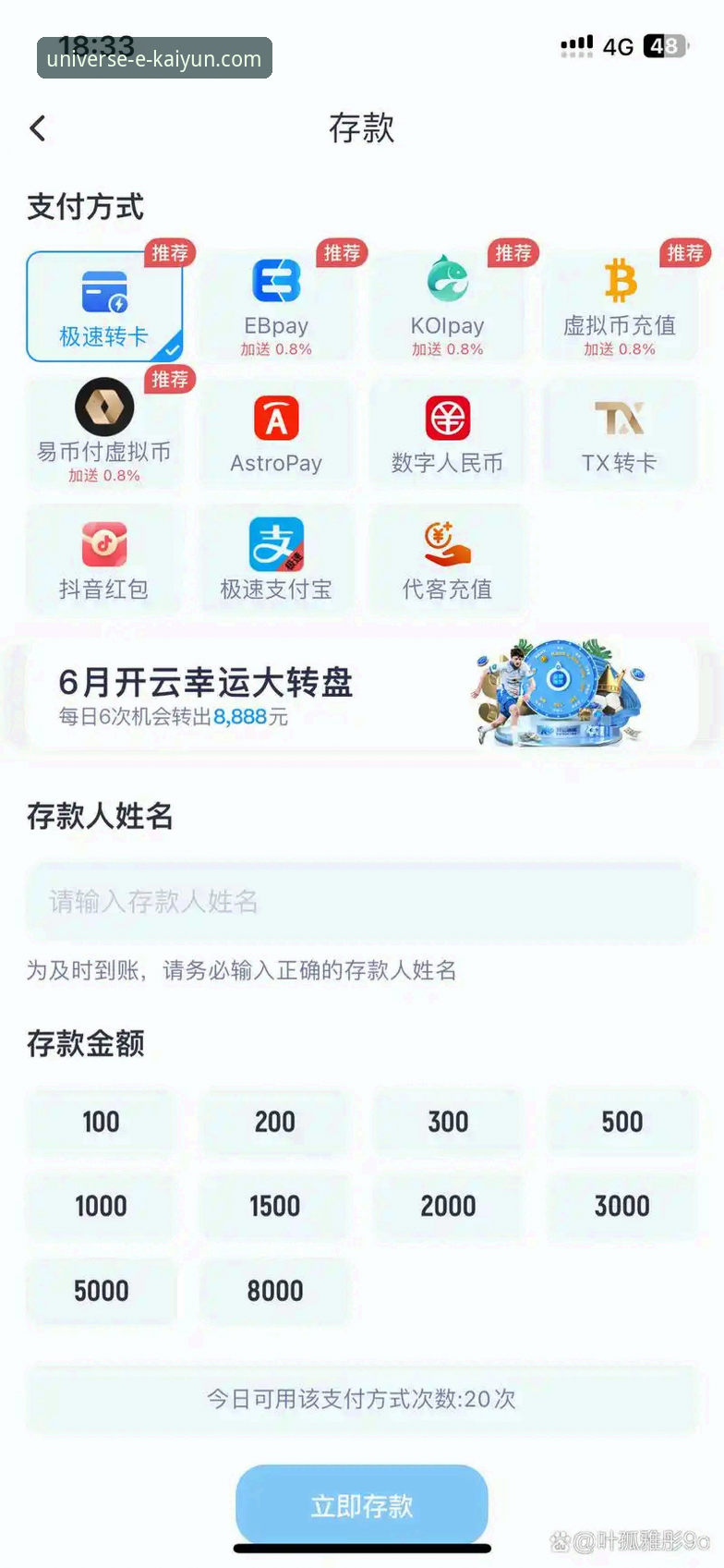Tap the 立即存款 deposit button

click(x=361, y=1503)
